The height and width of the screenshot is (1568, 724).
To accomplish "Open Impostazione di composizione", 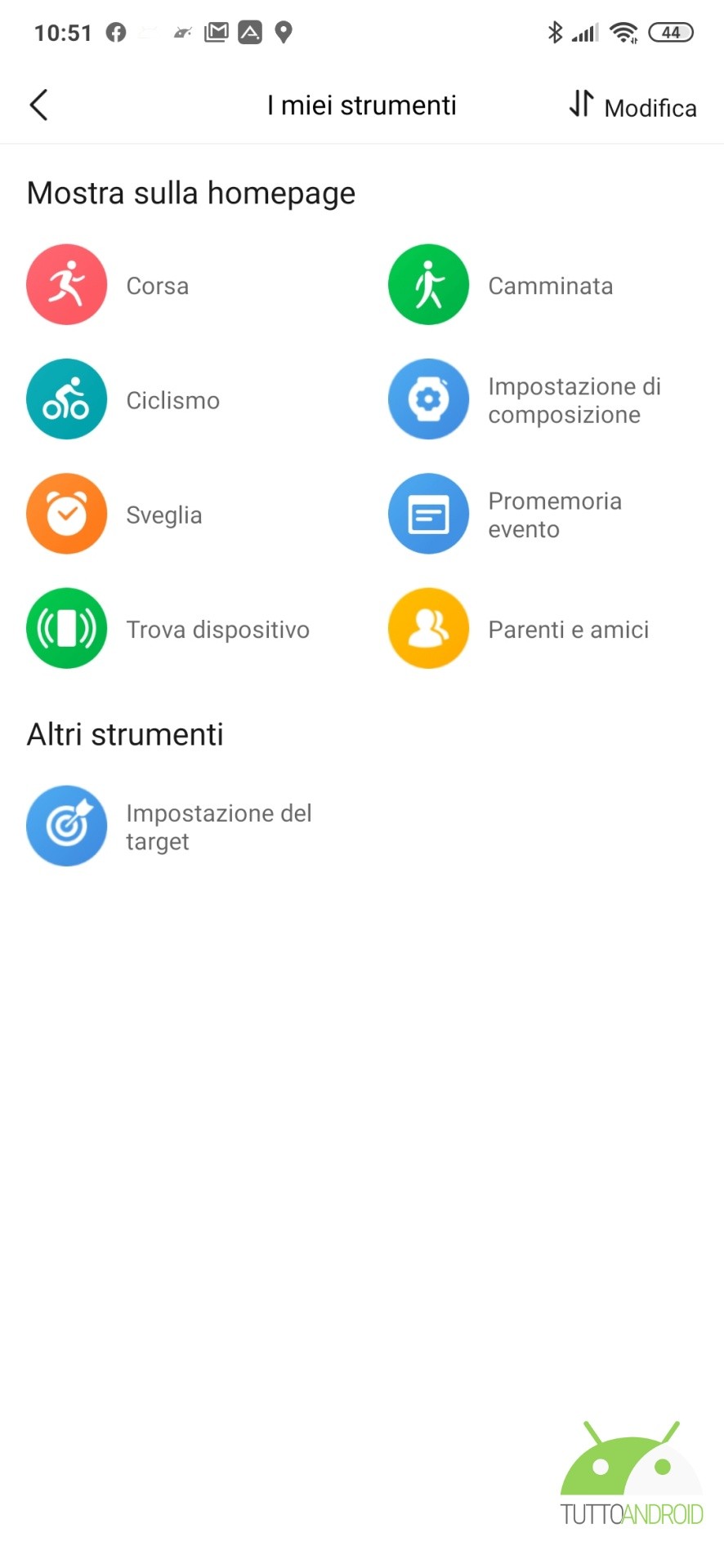I will pyautogui.click(x=429, y=399).
